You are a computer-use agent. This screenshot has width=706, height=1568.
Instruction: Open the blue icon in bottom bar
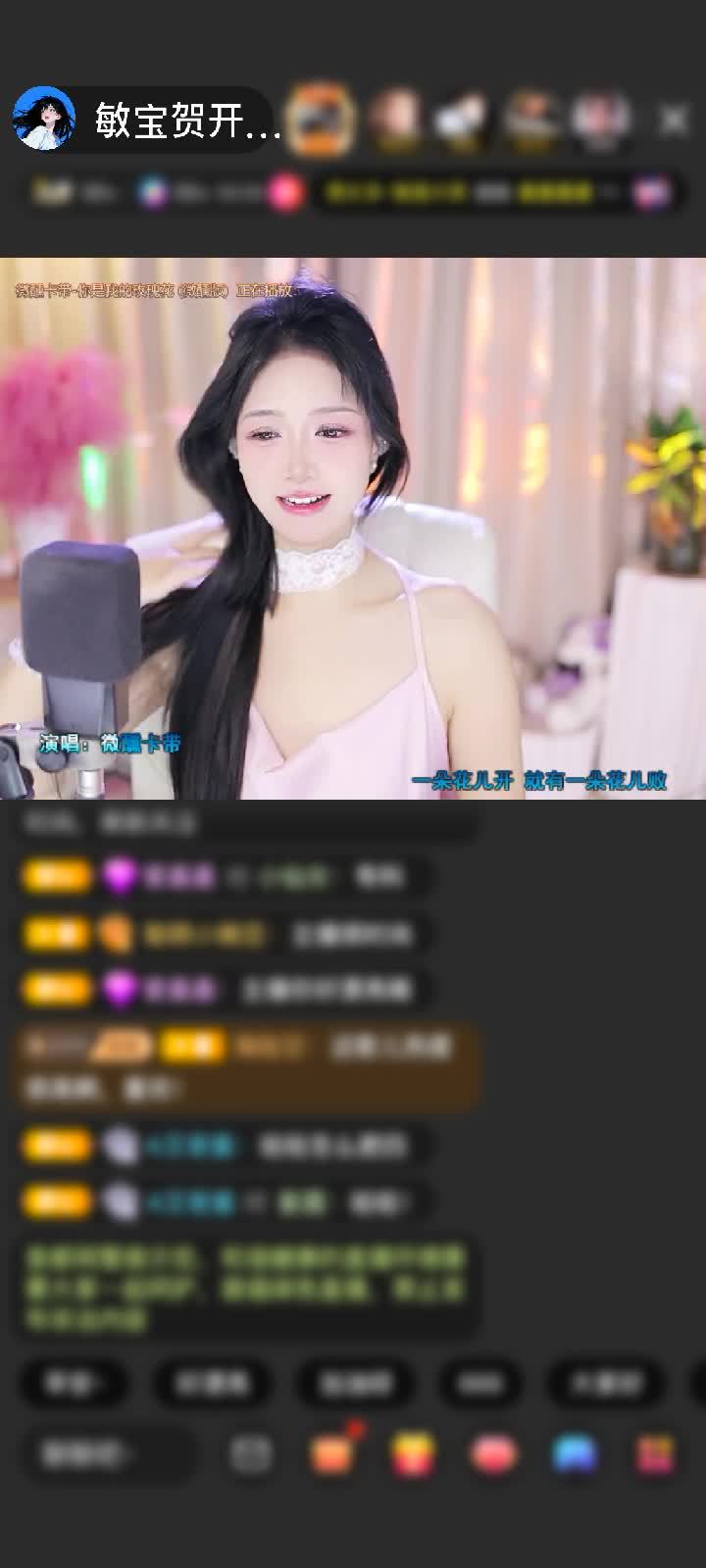click(x=575, y=1454)
